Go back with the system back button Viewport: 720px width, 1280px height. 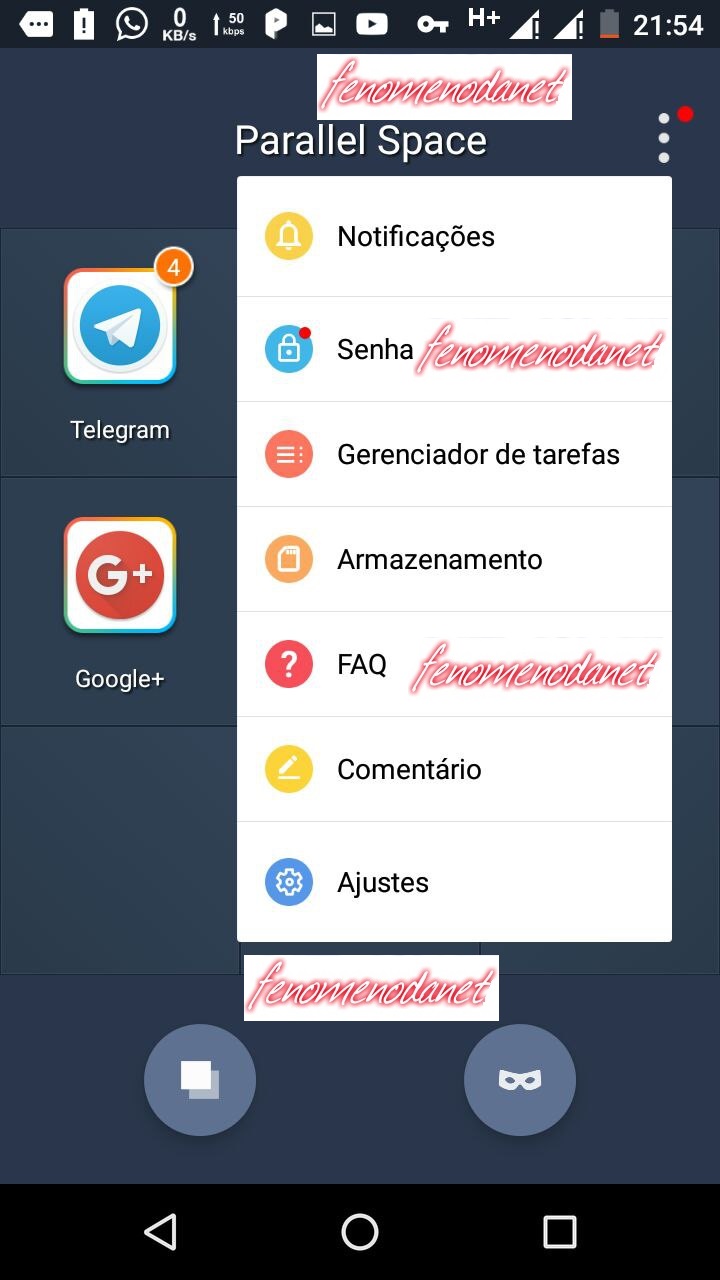point(161,1232)
